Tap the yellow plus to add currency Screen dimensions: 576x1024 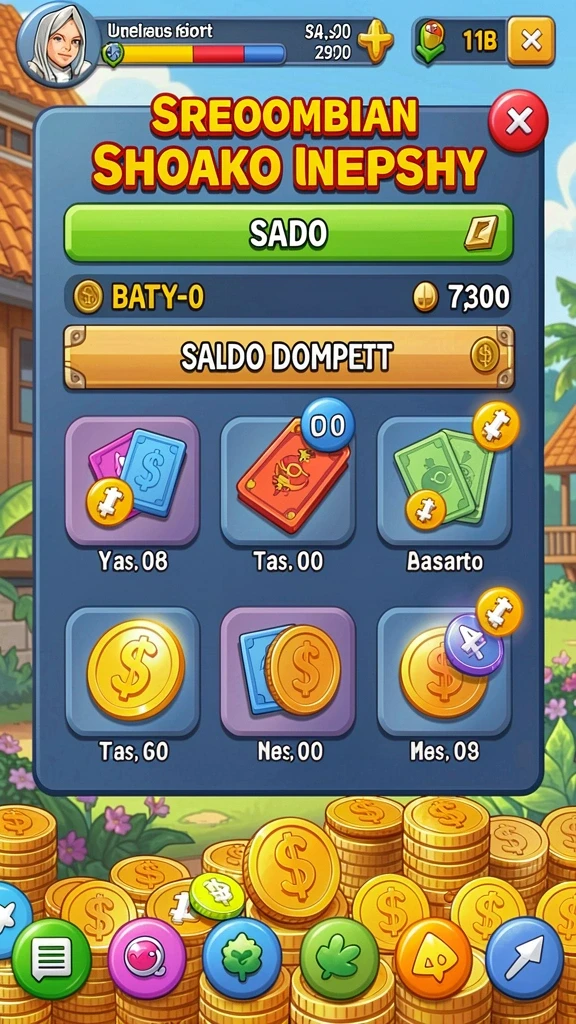point(376,40)
